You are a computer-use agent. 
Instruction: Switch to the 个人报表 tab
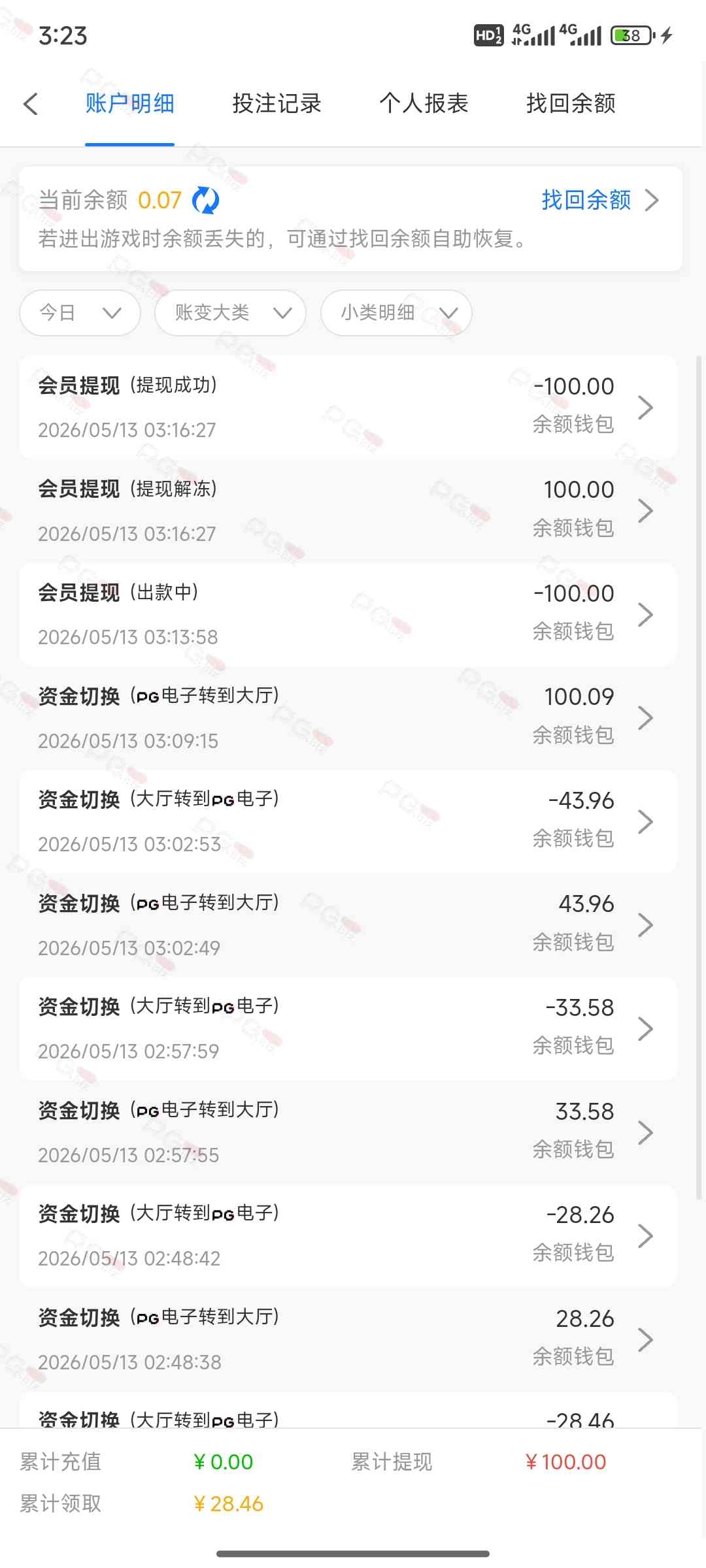tap(424, 104)
